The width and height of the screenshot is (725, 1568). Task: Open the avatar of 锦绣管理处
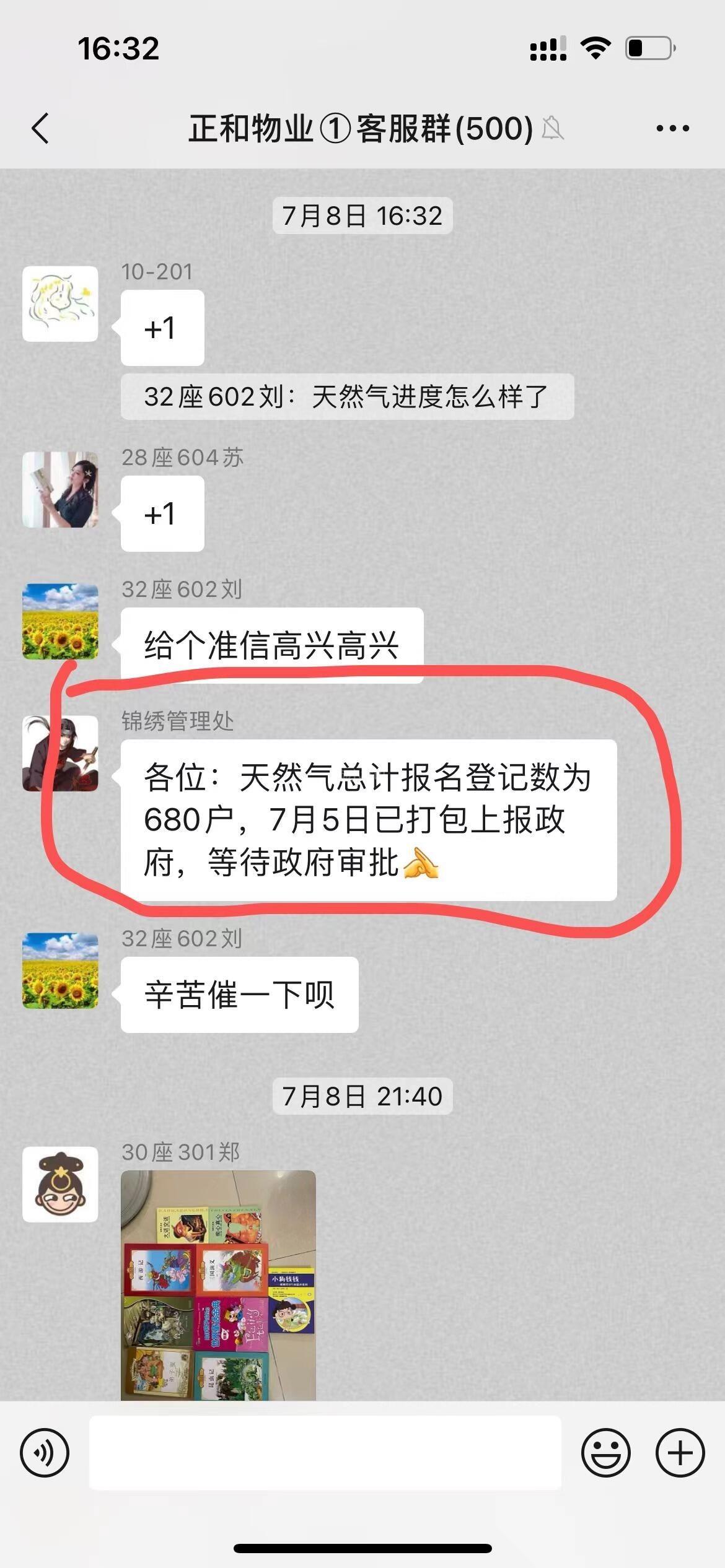[60, 753]
